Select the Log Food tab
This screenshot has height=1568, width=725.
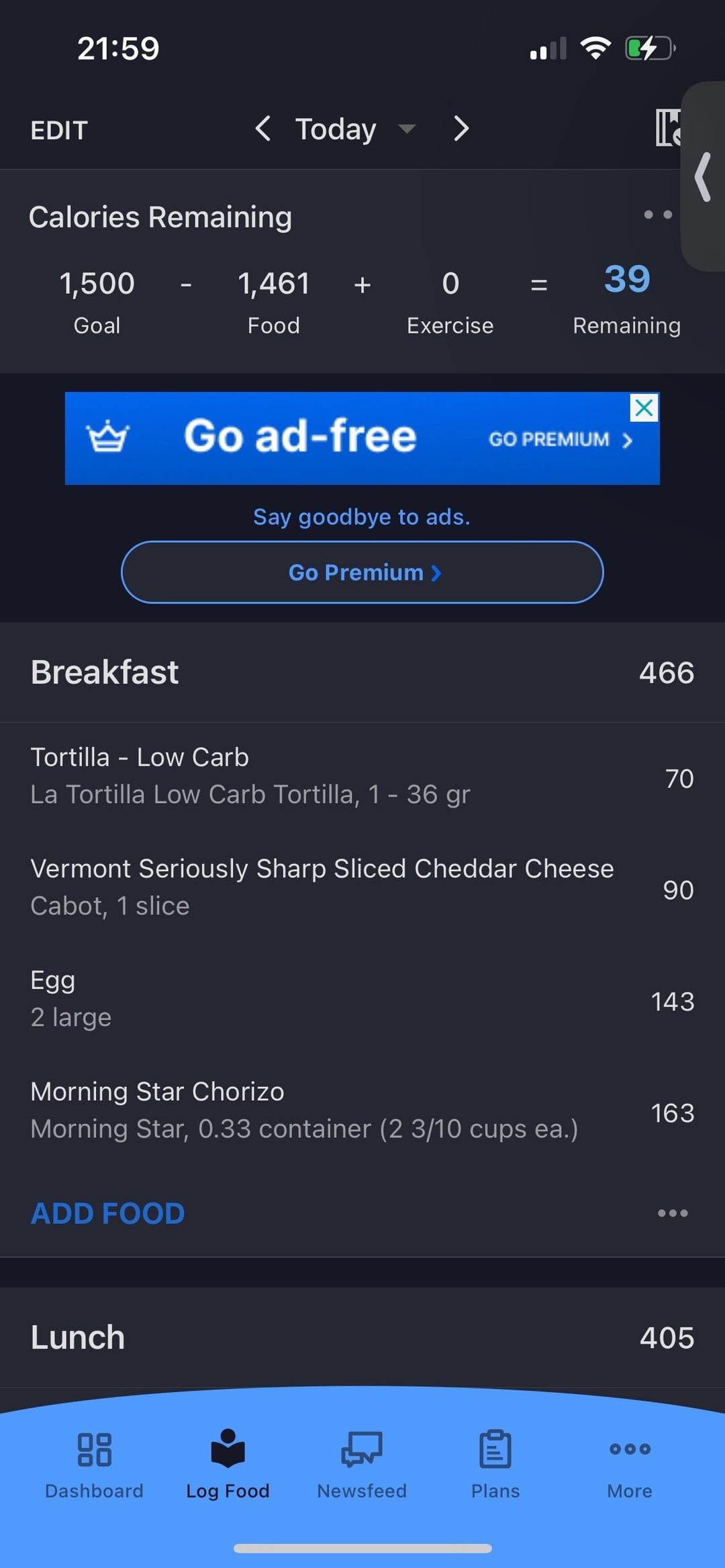point(228,1464)
